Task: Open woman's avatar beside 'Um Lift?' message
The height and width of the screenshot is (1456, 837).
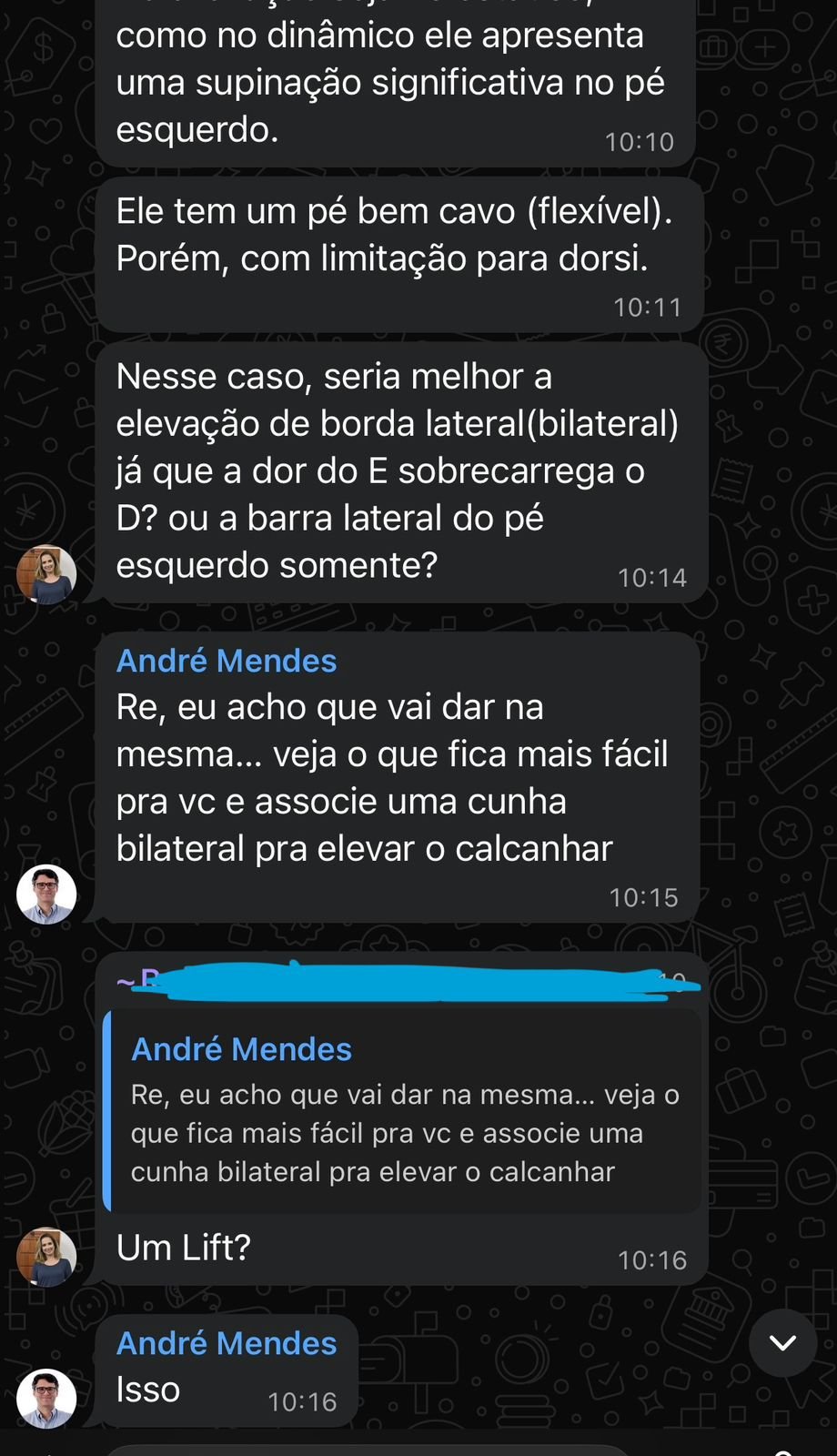Action: [x=46, y=1256]
